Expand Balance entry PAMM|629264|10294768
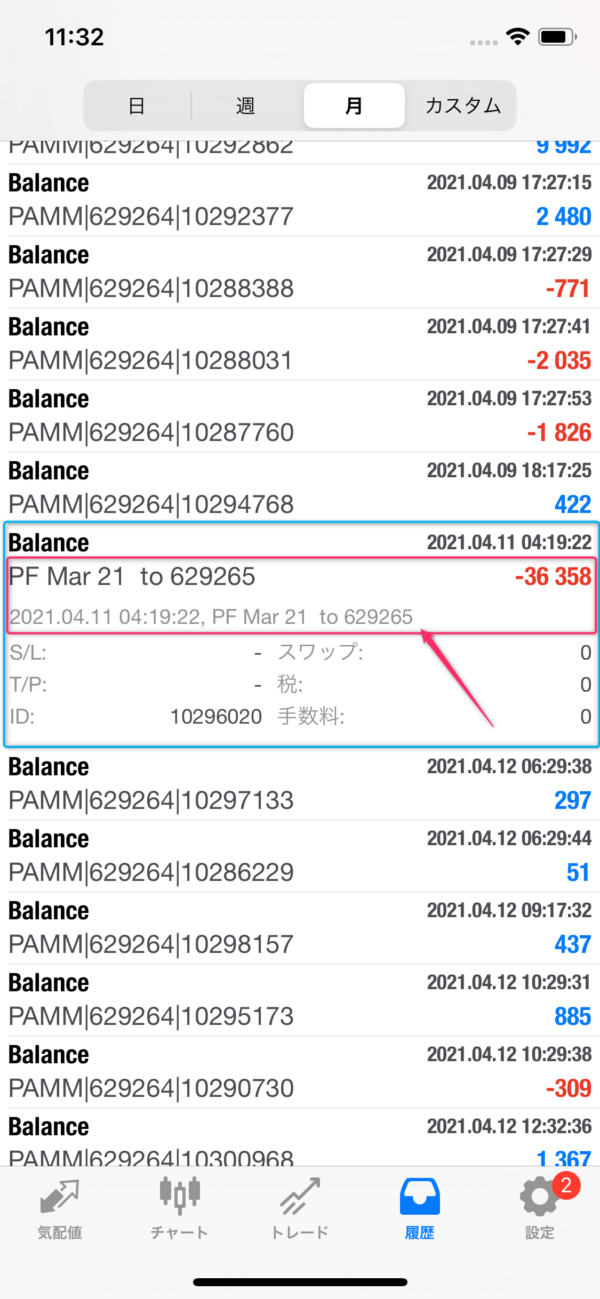Image resolution: width=600 pixels, height=1299 pixels. [300, 488]
